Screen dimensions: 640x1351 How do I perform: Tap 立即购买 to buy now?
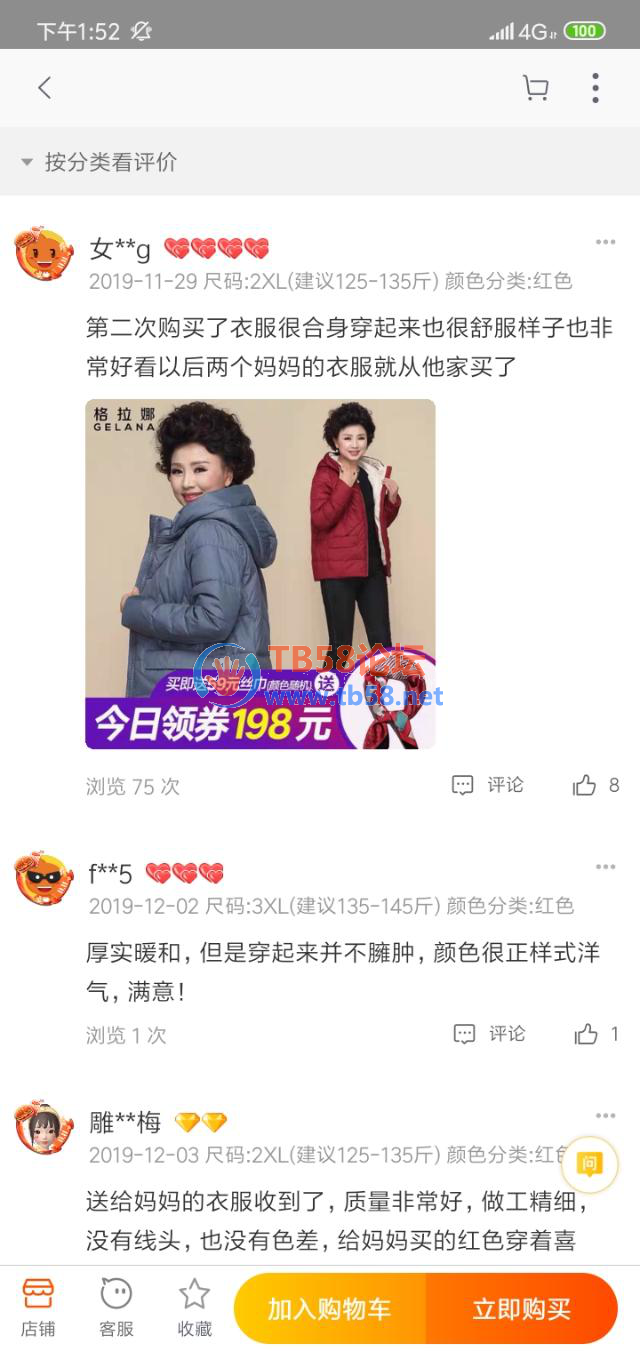click(521, 1308)
